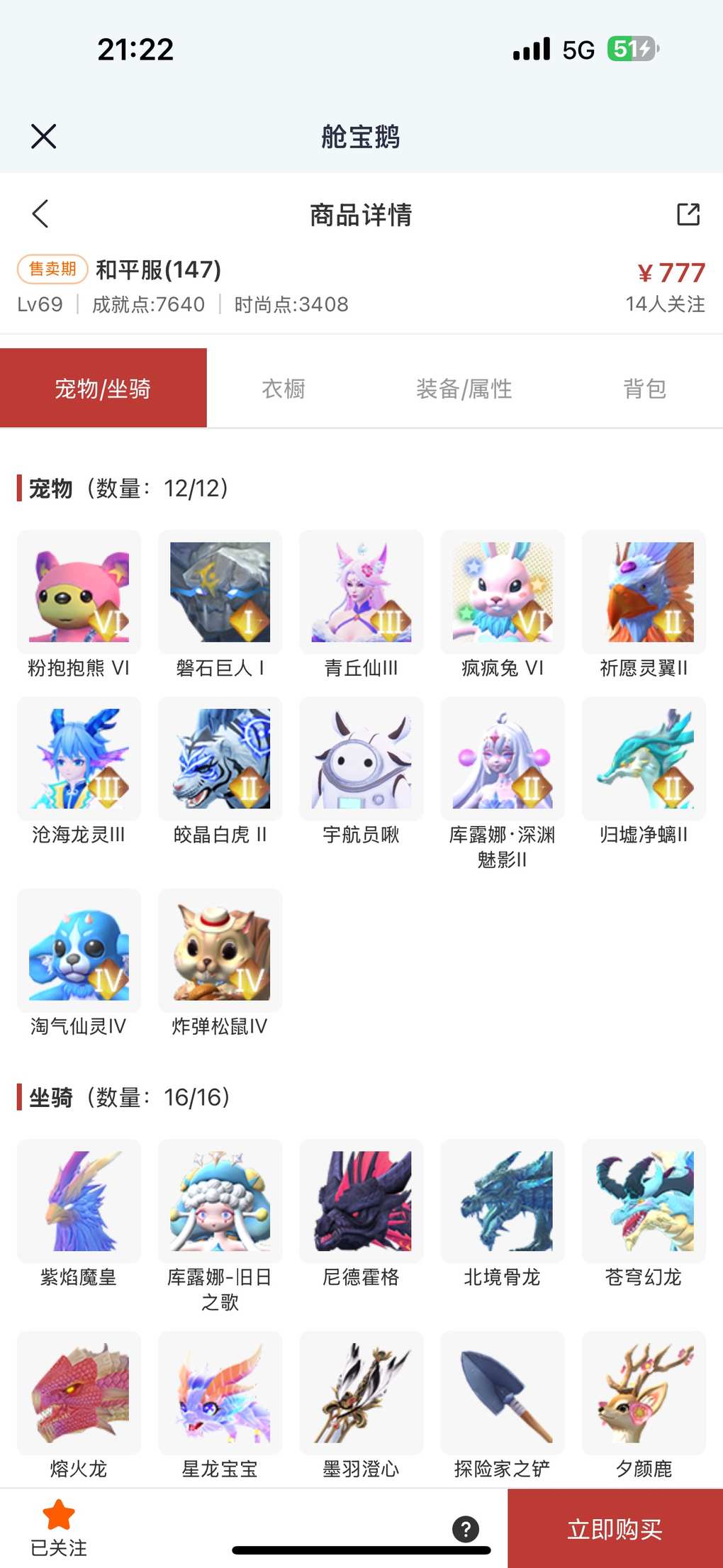
Task: Tap 立即购买 to buy now
Action: click(615, 1529)
